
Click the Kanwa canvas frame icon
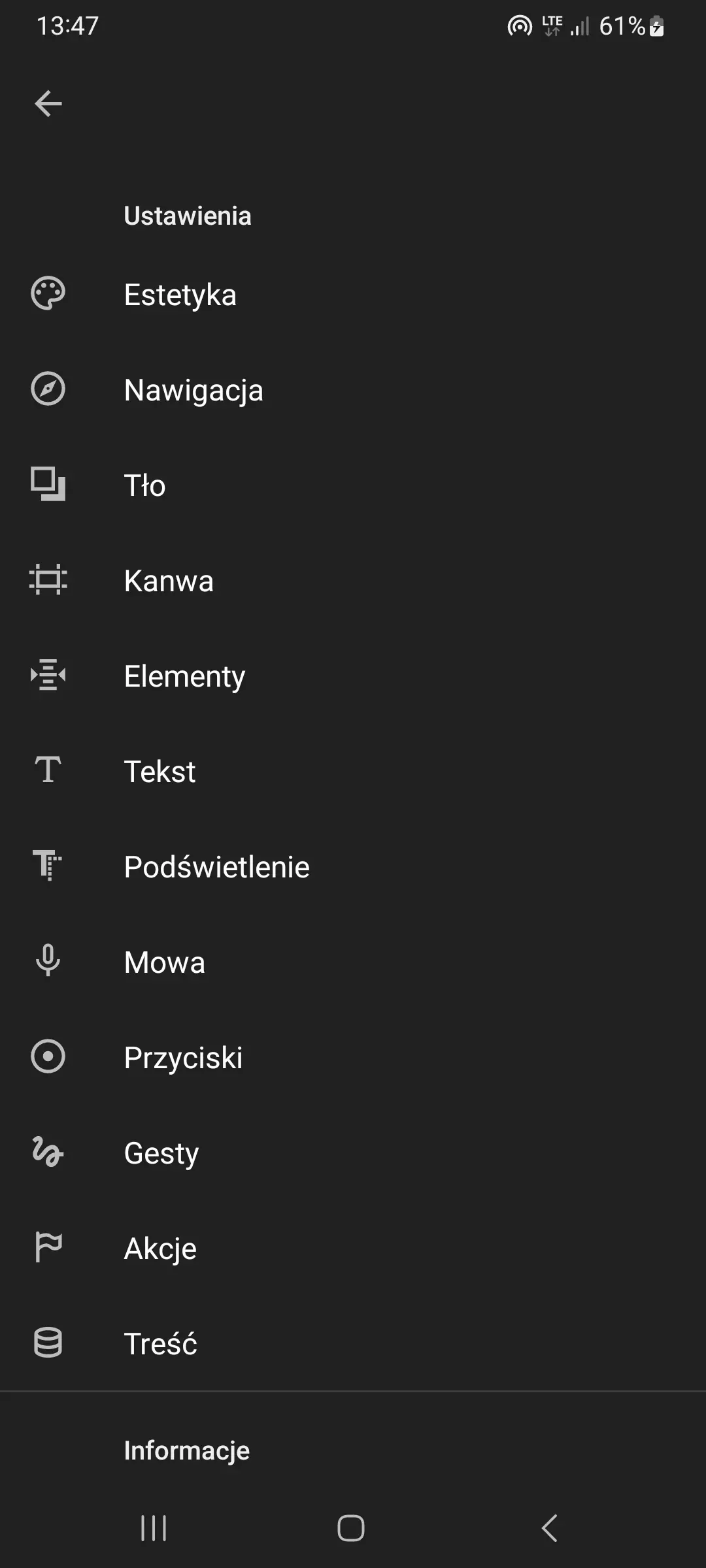pos(48,580)
